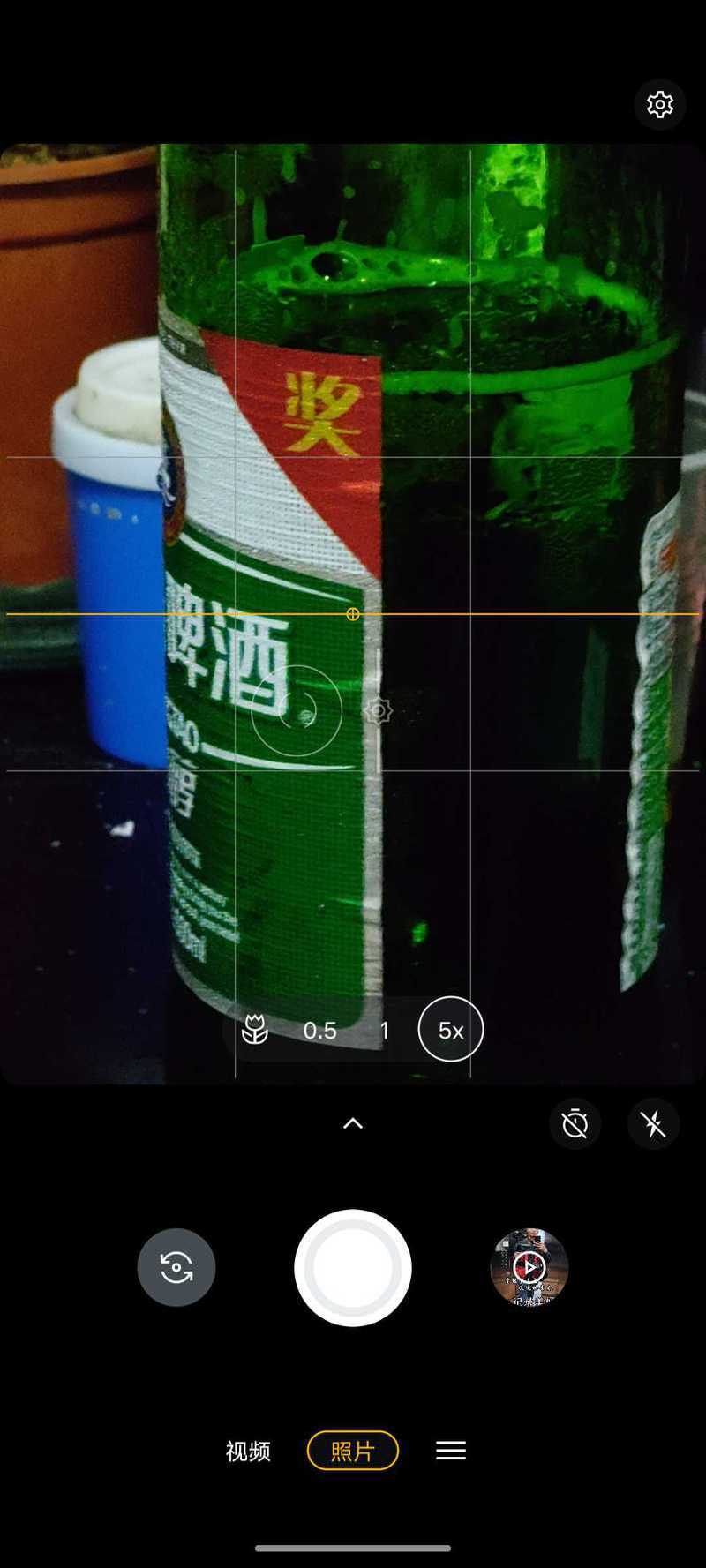Screen dimensions: 706x1568
Task: Switch to 视频 video mode
Action: [248, 1451]
